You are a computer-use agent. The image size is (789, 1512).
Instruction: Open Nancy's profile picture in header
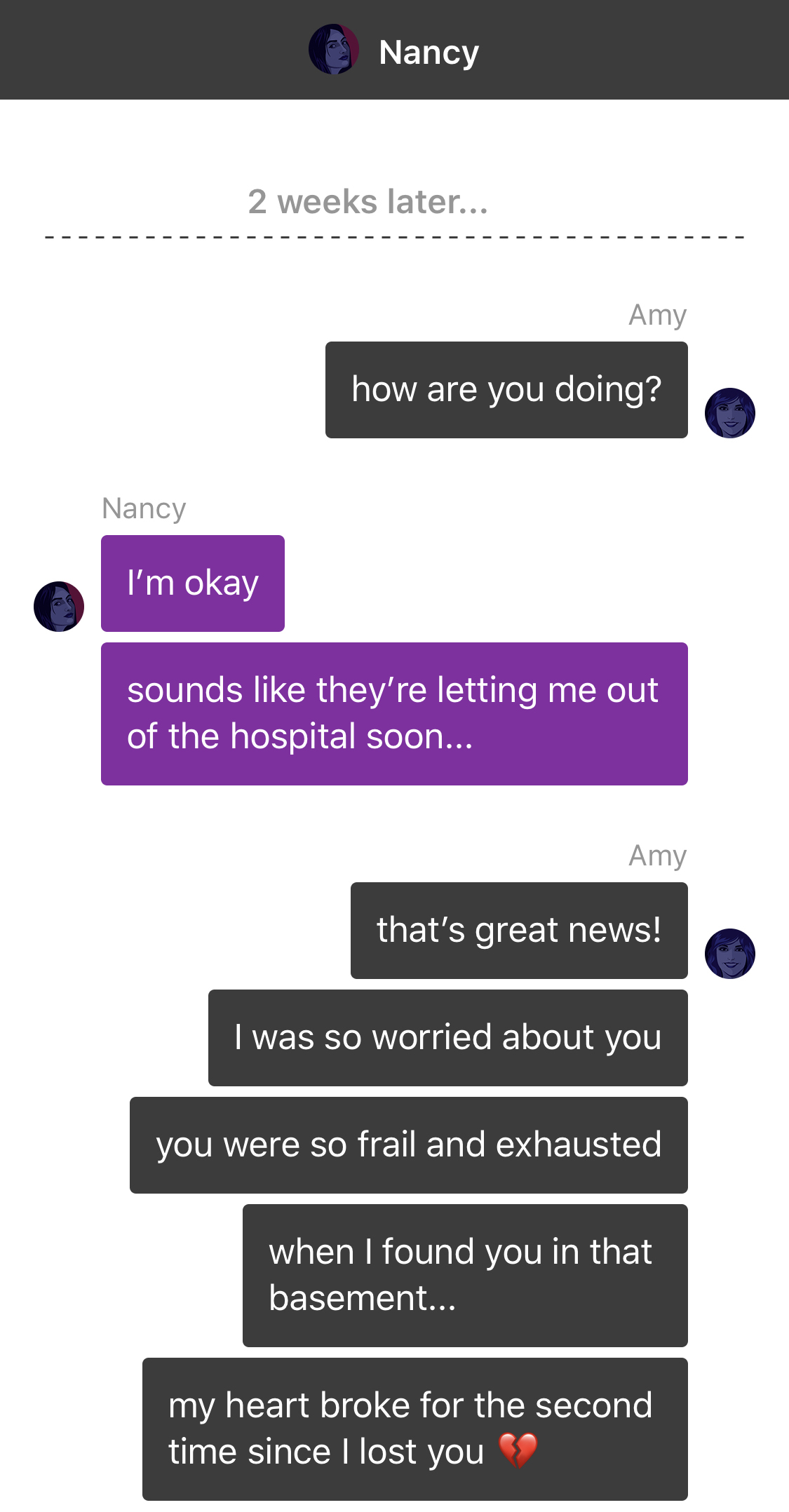coord(334,49)
